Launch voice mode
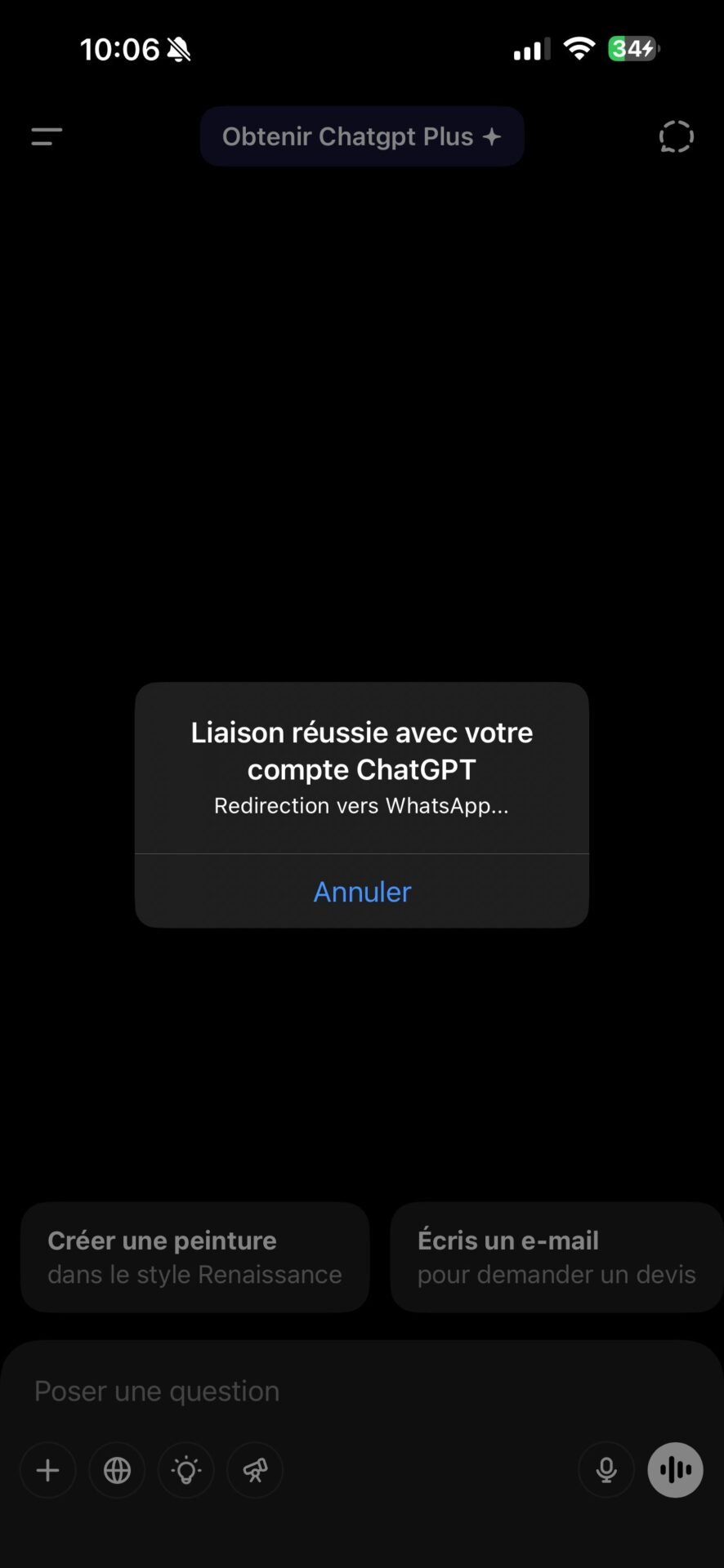The image size is (724, 1568). pyautogui.click(x=675, y=1470)
